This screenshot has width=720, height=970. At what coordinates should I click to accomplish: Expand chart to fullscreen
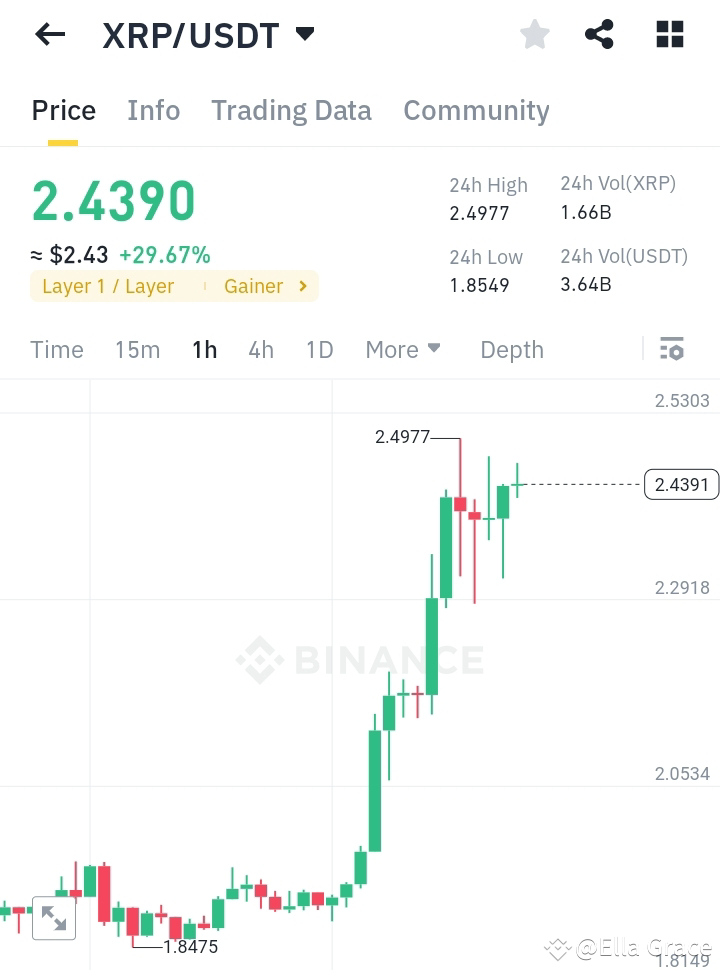pyautogui.click(x=54, y=917)
